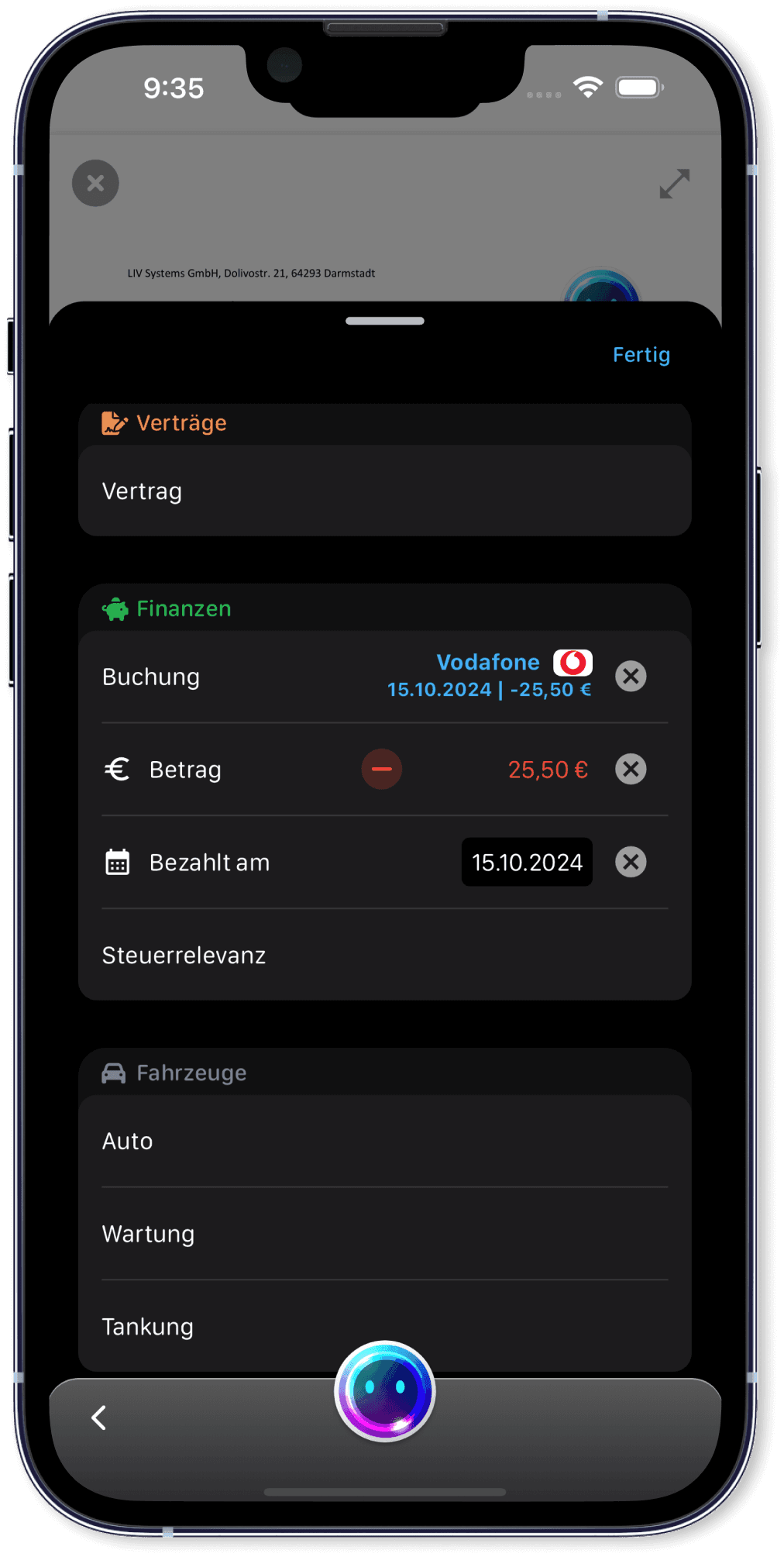Remove the linked Vodafone Buchung

pyautogui.click(x=631, y=676)
